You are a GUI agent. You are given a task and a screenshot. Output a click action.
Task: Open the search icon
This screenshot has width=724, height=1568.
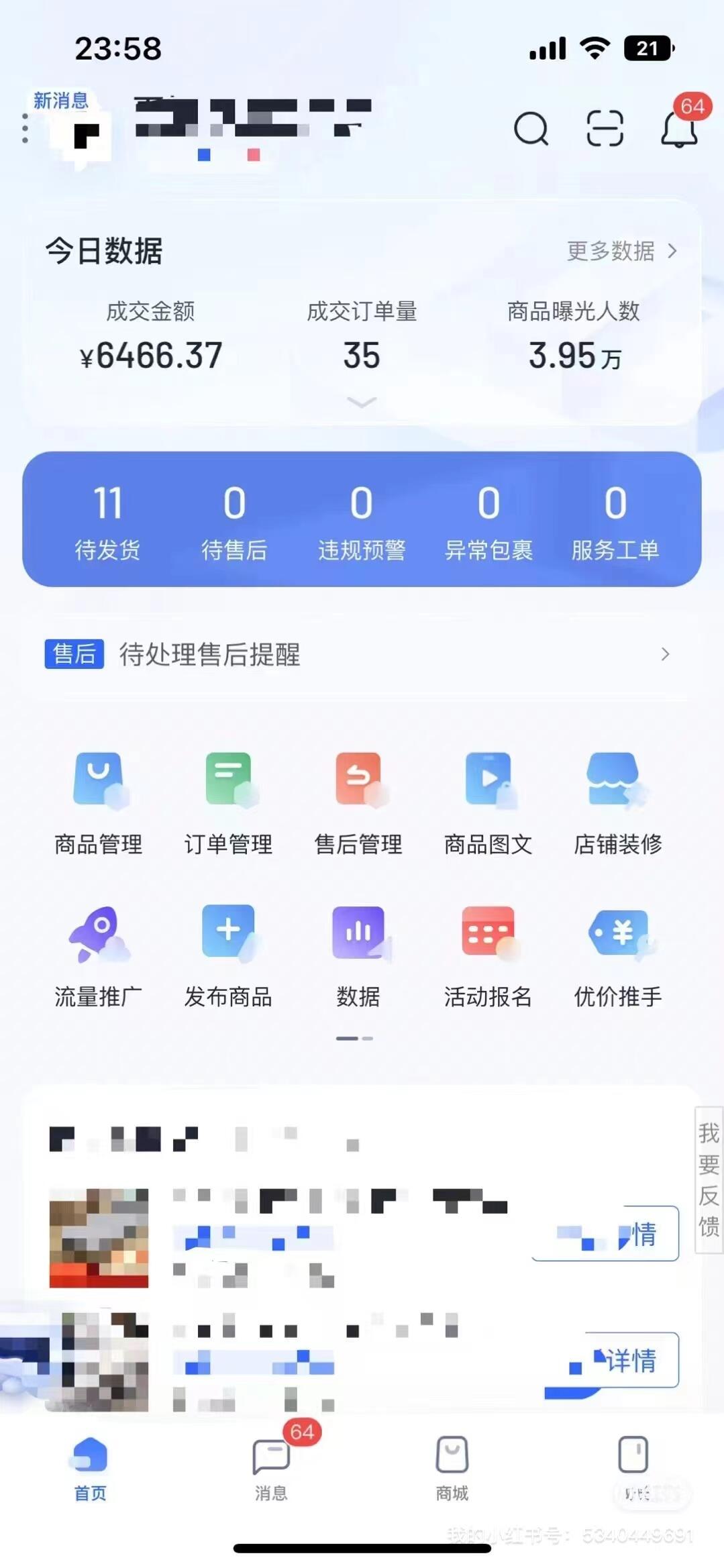[x=531, y=128]
